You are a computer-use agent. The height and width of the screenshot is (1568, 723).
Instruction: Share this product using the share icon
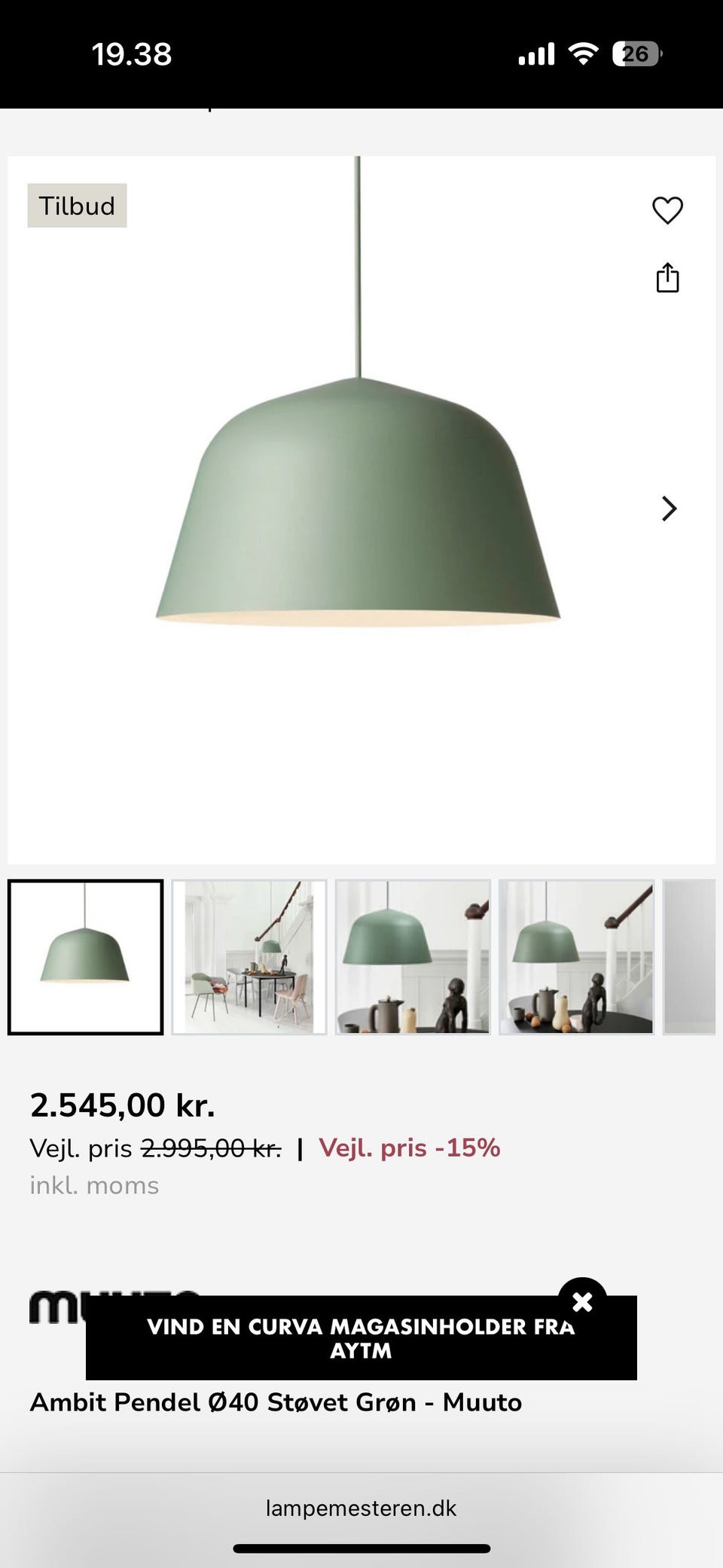(x=669, y=278)
